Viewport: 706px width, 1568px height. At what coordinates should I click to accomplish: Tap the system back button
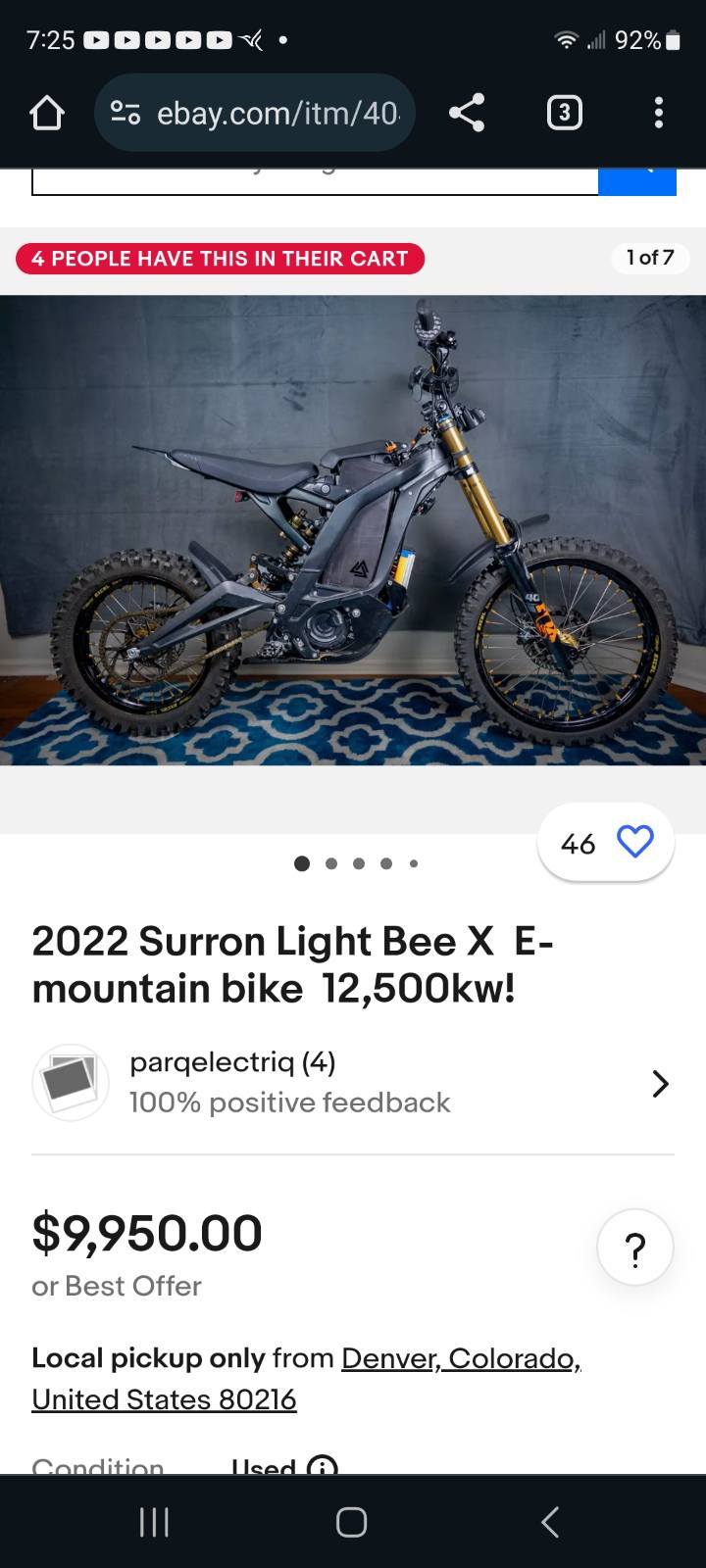coord(550,1522)
